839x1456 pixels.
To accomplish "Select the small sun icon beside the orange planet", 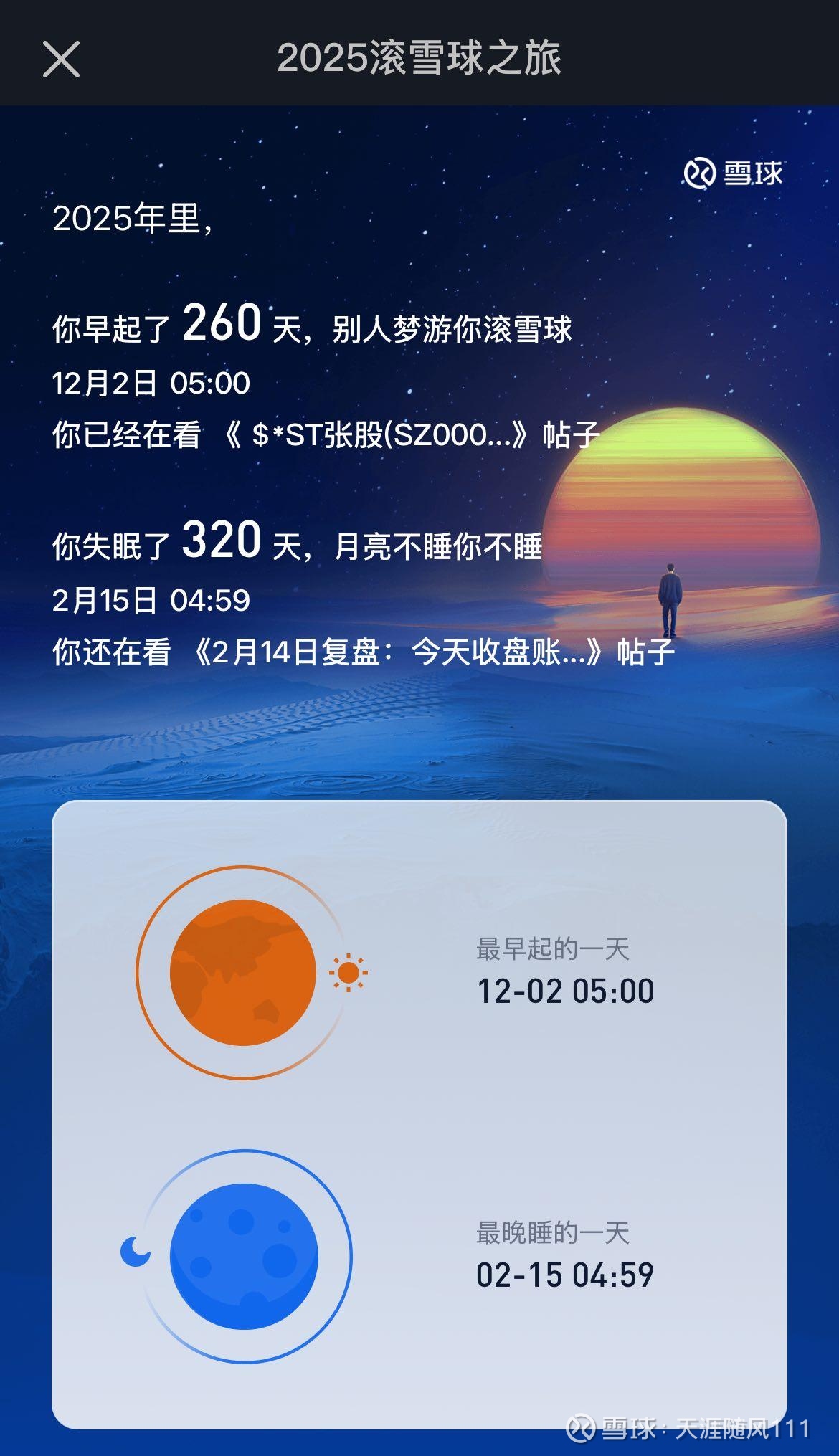I will click(349, 973).
